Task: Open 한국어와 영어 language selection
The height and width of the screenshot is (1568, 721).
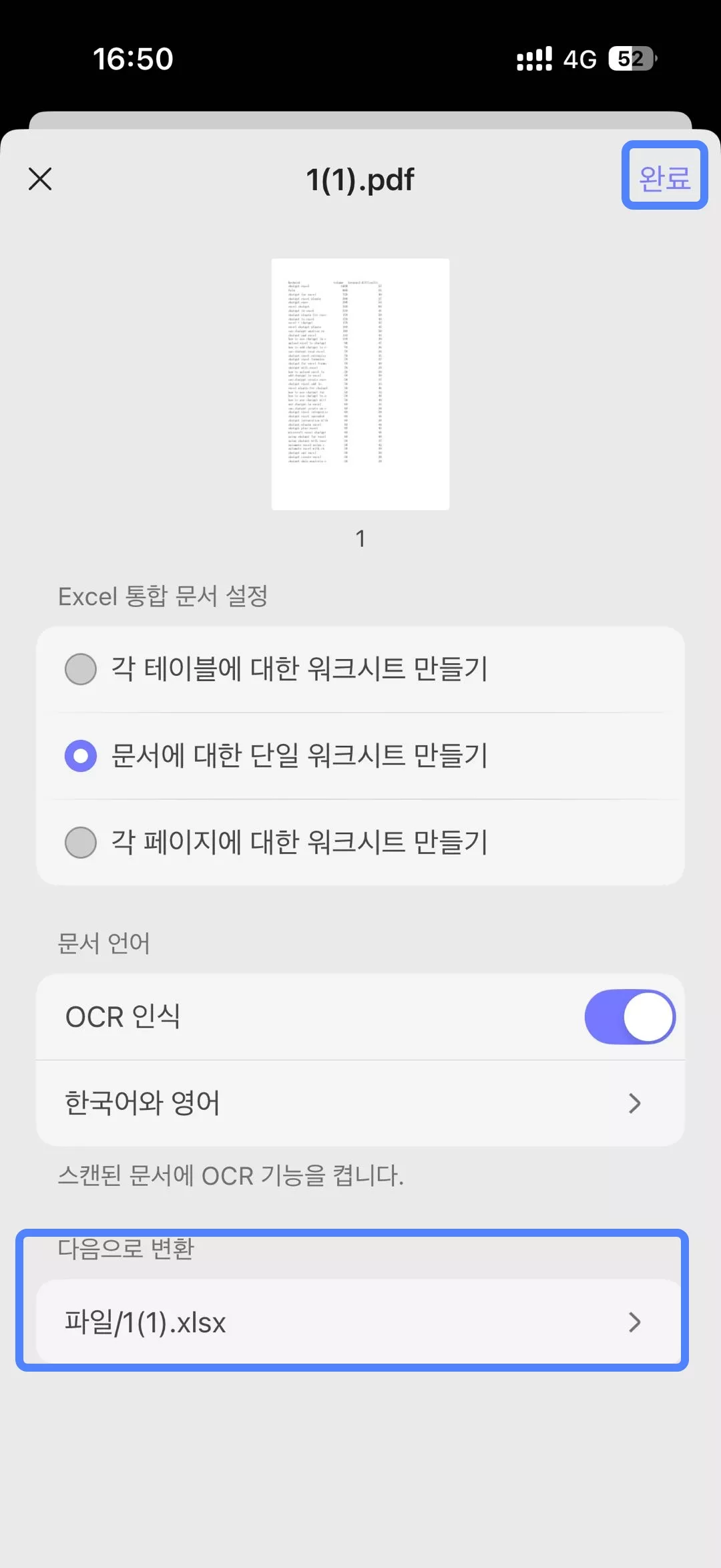Action: coord(360,1103)
